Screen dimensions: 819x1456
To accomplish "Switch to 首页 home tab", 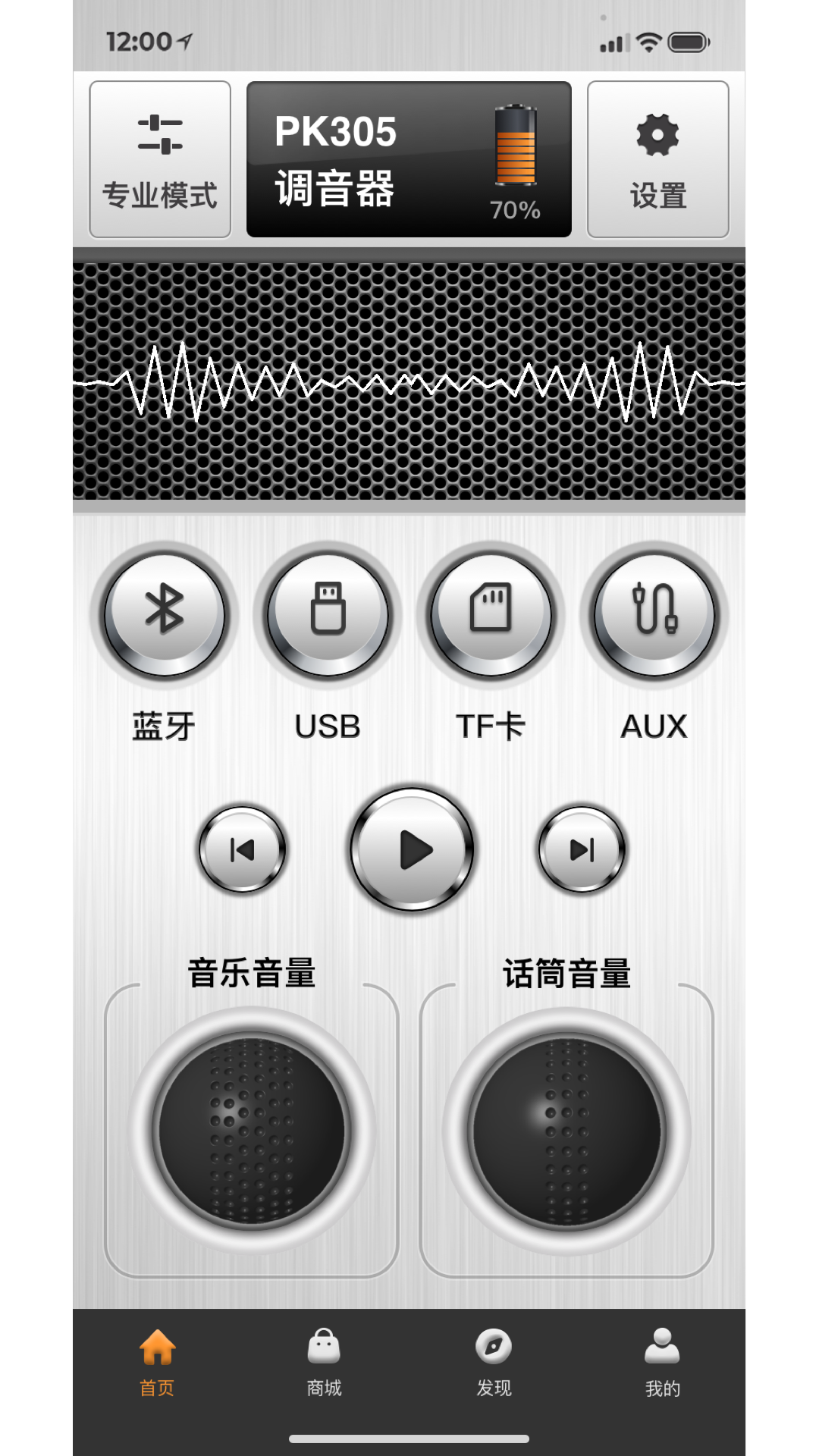I will click(x=157, y=1363).
